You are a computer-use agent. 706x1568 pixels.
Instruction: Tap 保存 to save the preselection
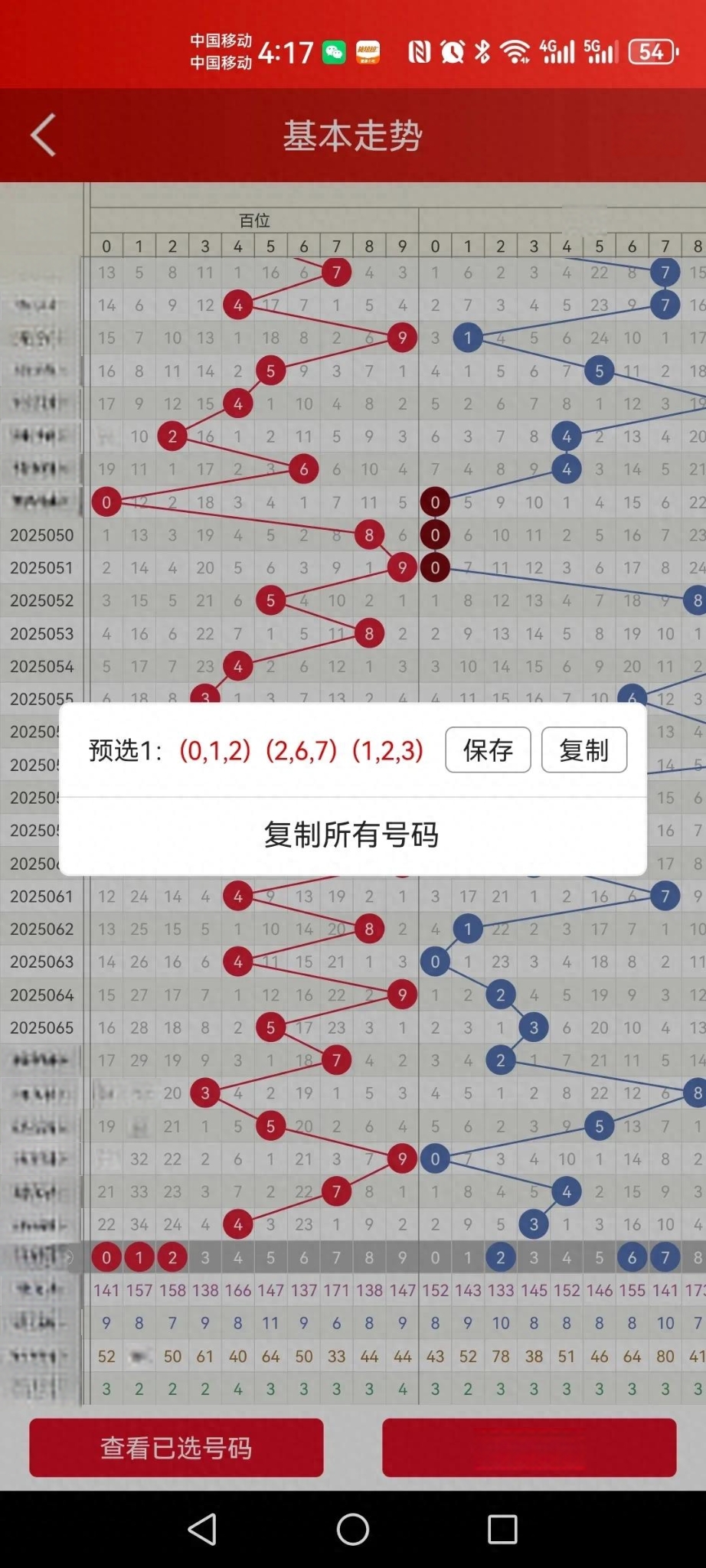489,750
